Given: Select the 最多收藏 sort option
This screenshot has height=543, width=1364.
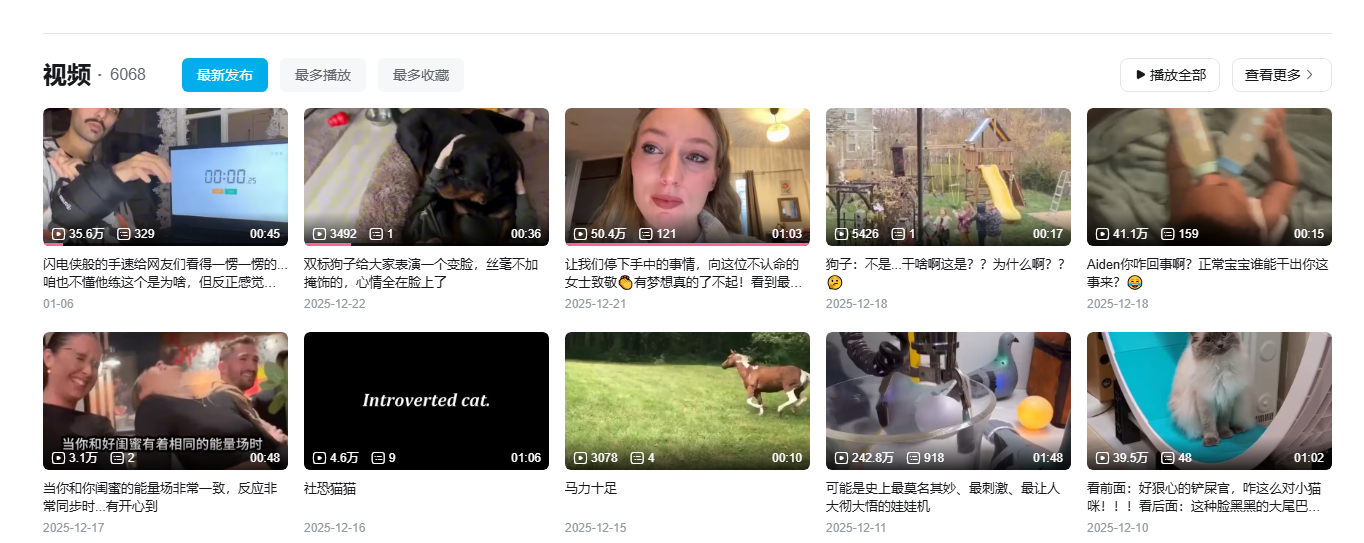Looking at the screenshot, I should pyautogui.click(x=420, y=75).
